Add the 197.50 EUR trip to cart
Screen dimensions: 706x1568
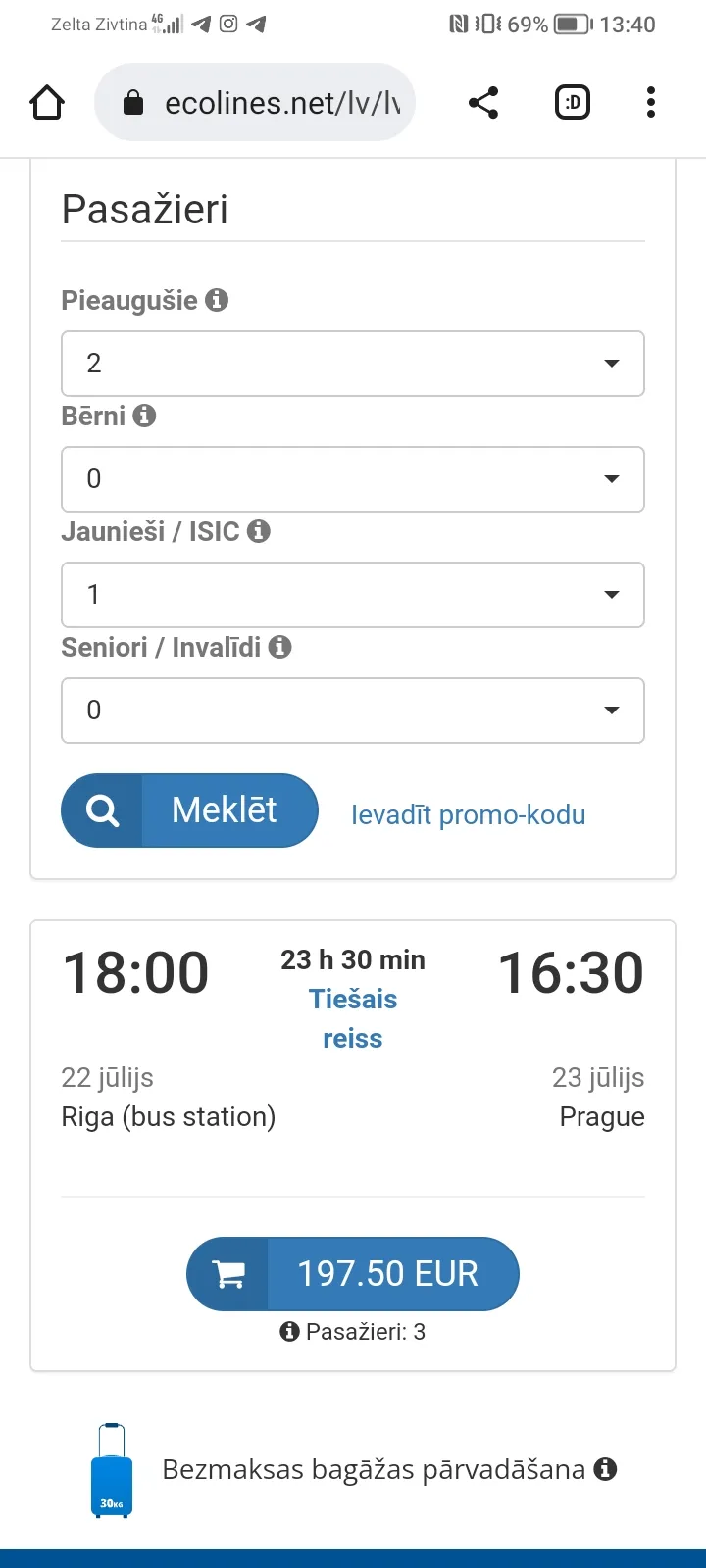tap(353, 1274)
